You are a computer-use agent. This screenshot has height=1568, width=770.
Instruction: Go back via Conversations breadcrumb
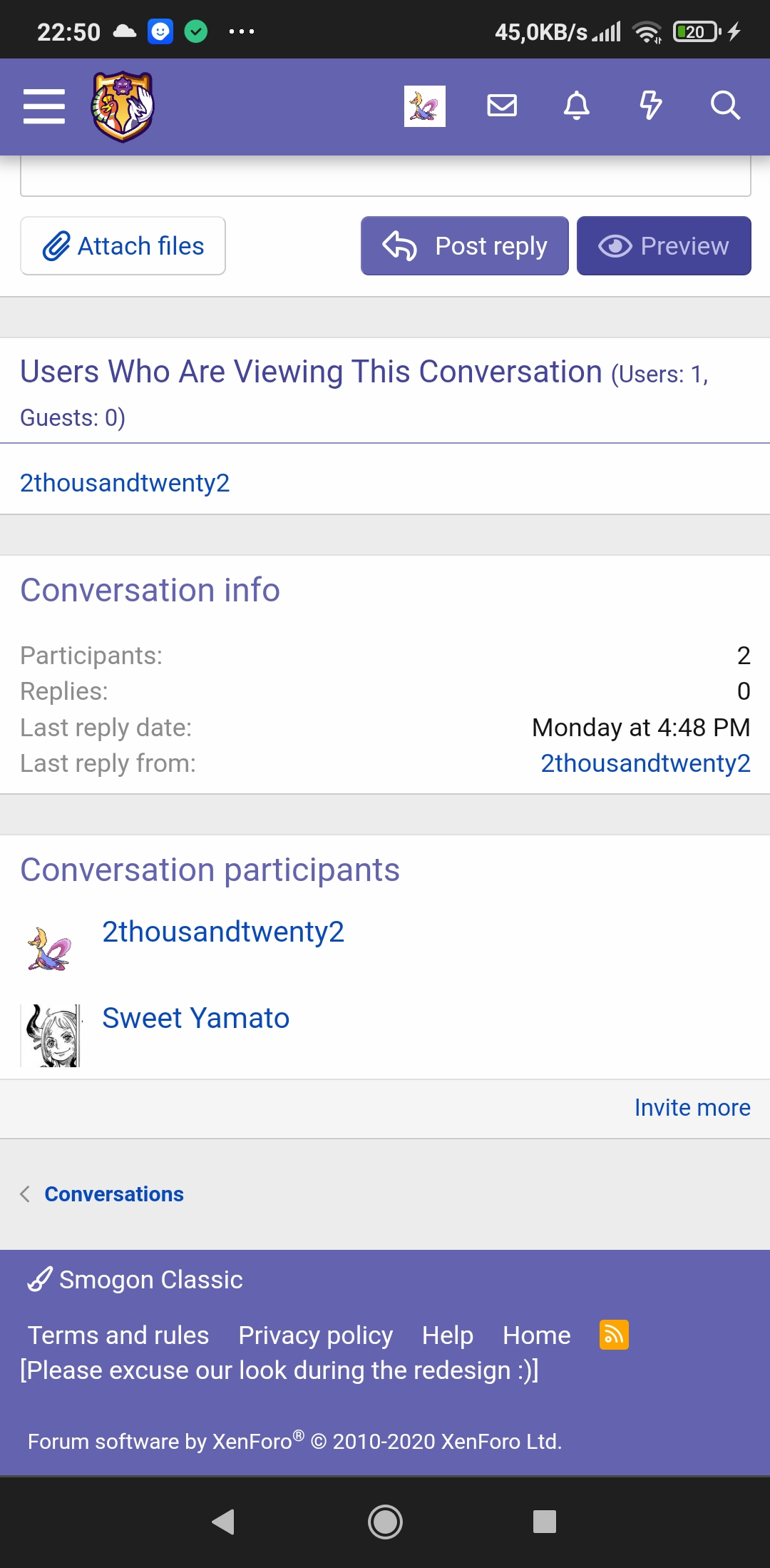point(113,1193)
